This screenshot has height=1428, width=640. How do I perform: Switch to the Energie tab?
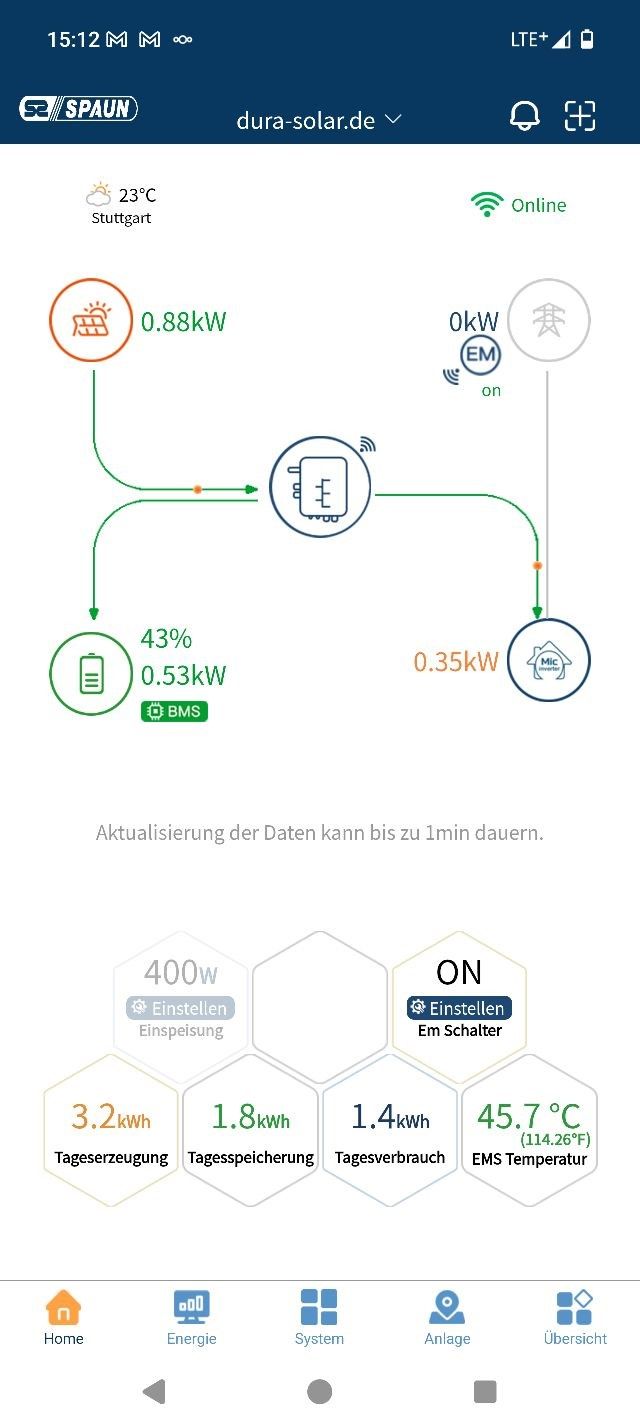coord(192,1317)
